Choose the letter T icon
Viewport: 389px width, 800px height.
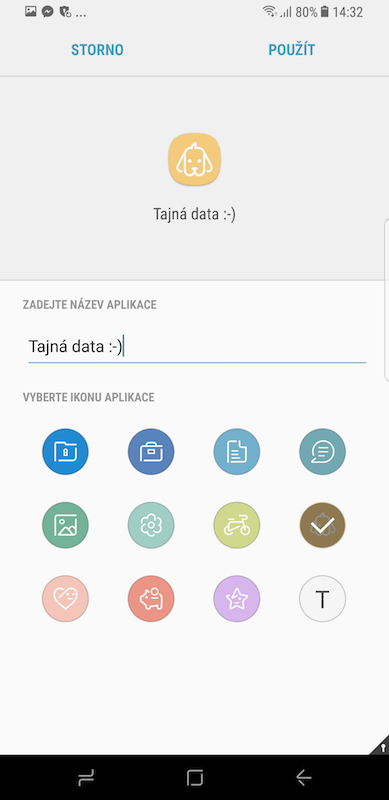click(x=323, y=598)
